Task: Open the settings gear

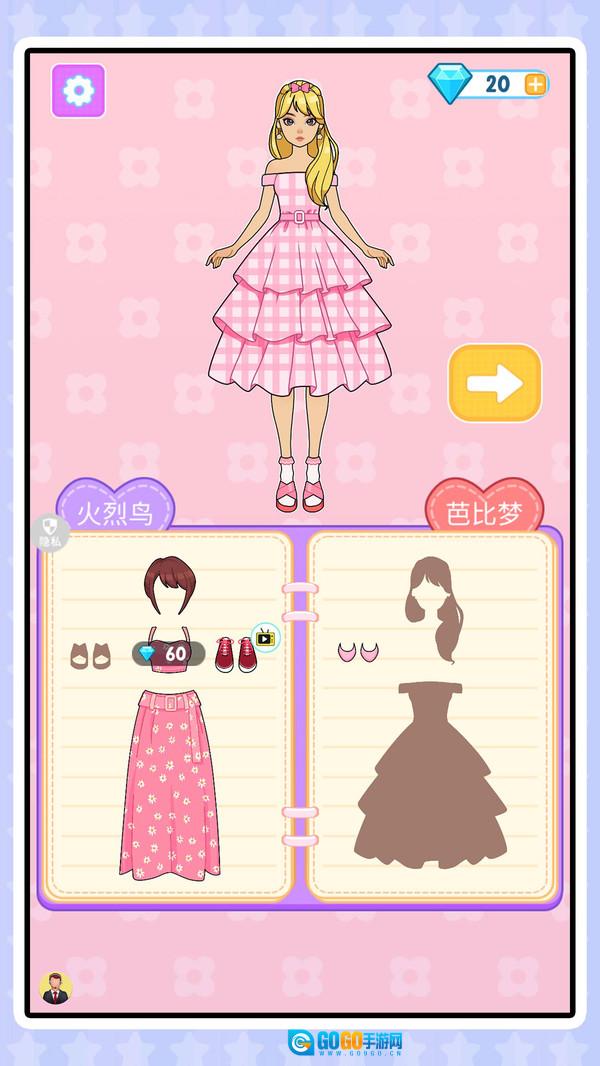Action: click(x=78, y=91)
